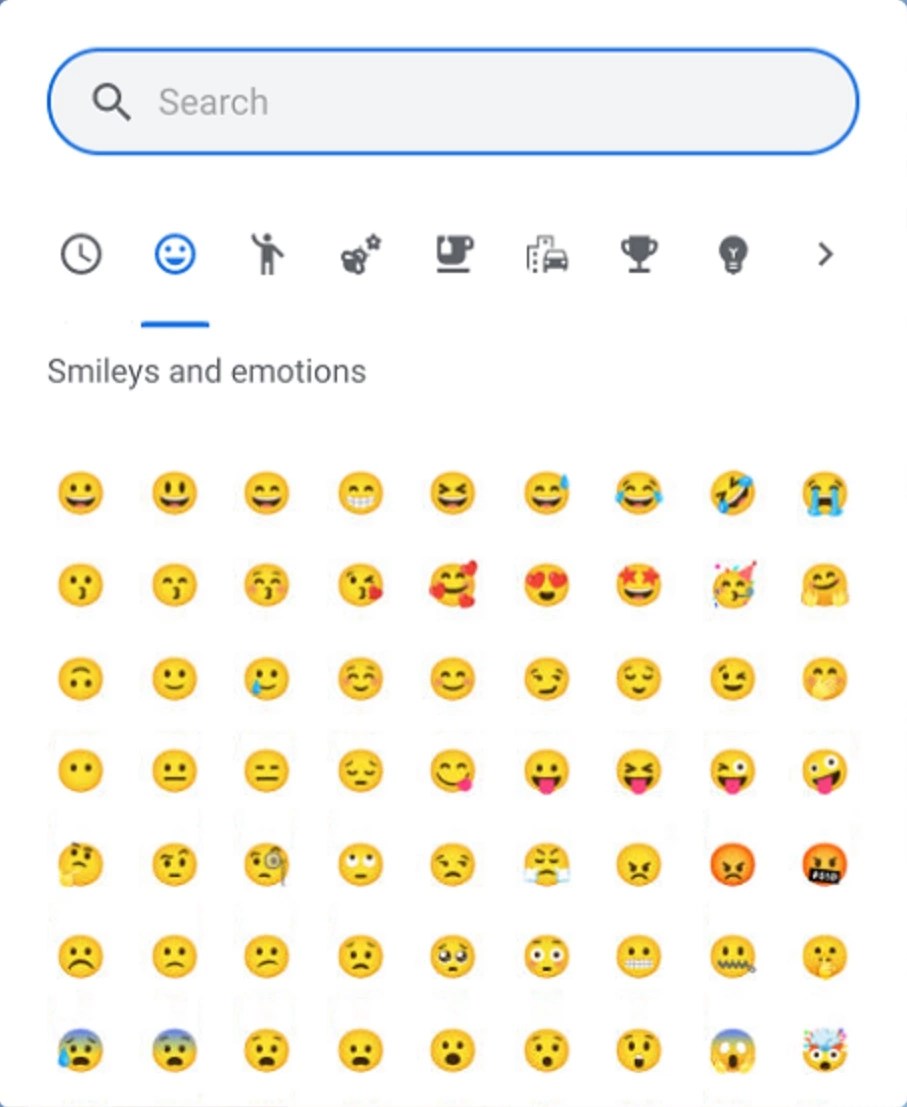
Task: Open the Animals and Nature category
Action: 359,254
